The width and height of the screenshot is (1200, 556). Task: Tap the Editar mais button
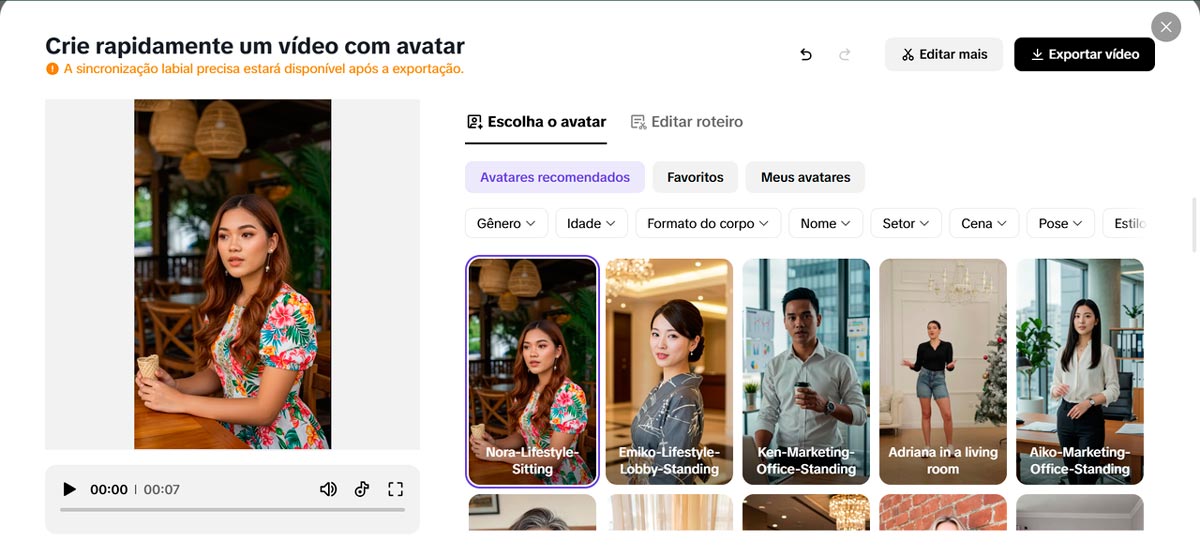pyautogui.click(x=943, y=54)
